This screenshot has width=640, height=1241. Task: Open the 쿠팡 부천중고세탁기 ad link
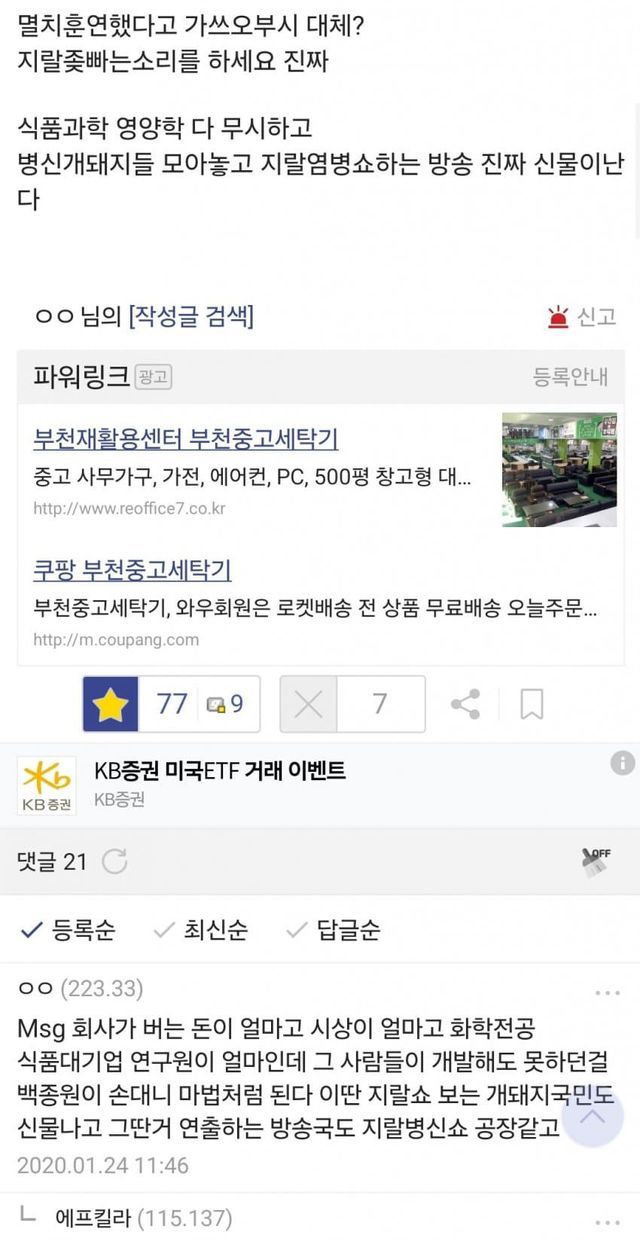[132, 570]
